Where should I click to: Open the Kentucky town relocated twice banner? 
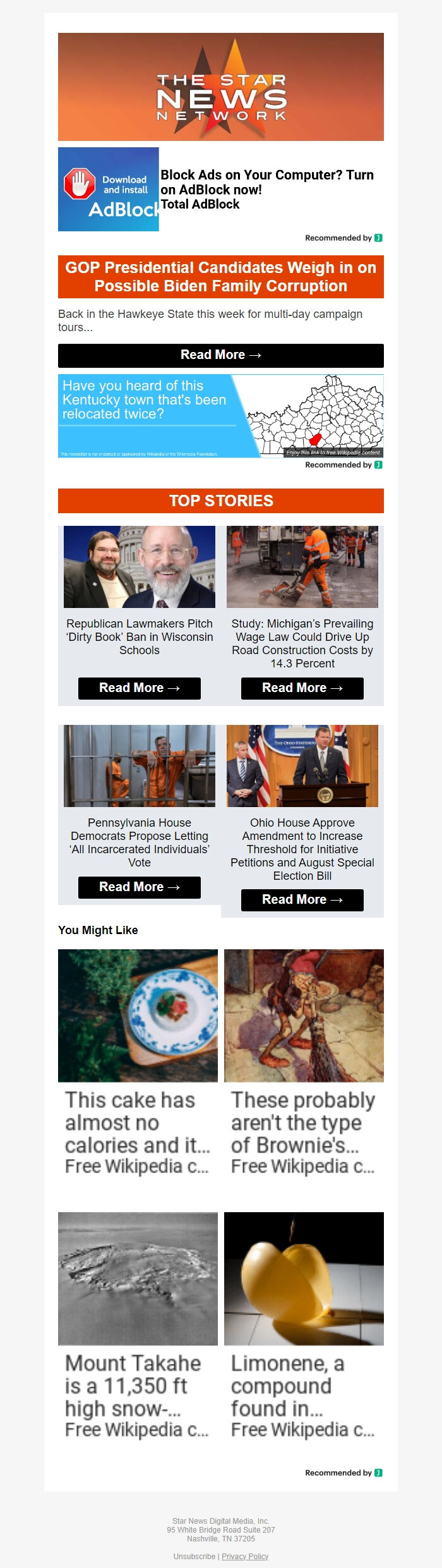220,416
